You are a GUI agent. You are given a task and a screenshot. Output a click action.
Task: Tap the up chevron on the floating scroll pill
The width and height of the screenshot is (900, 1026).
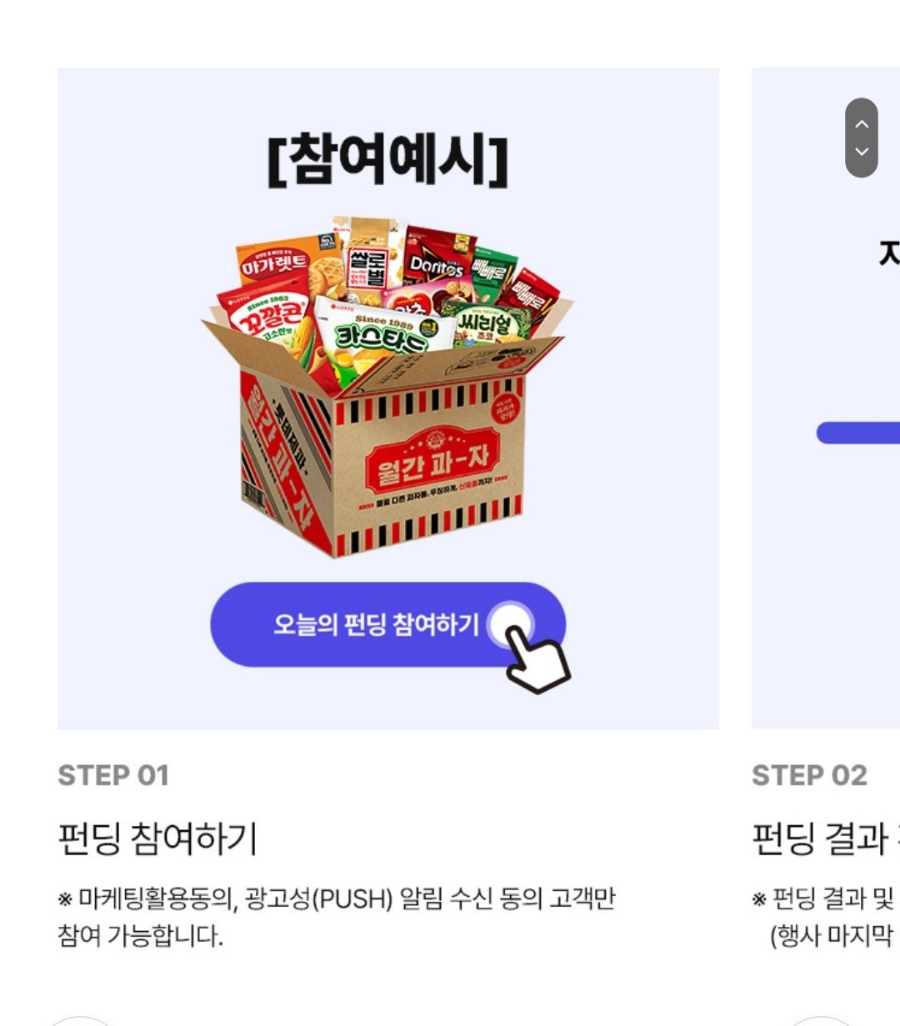point(861,125)
